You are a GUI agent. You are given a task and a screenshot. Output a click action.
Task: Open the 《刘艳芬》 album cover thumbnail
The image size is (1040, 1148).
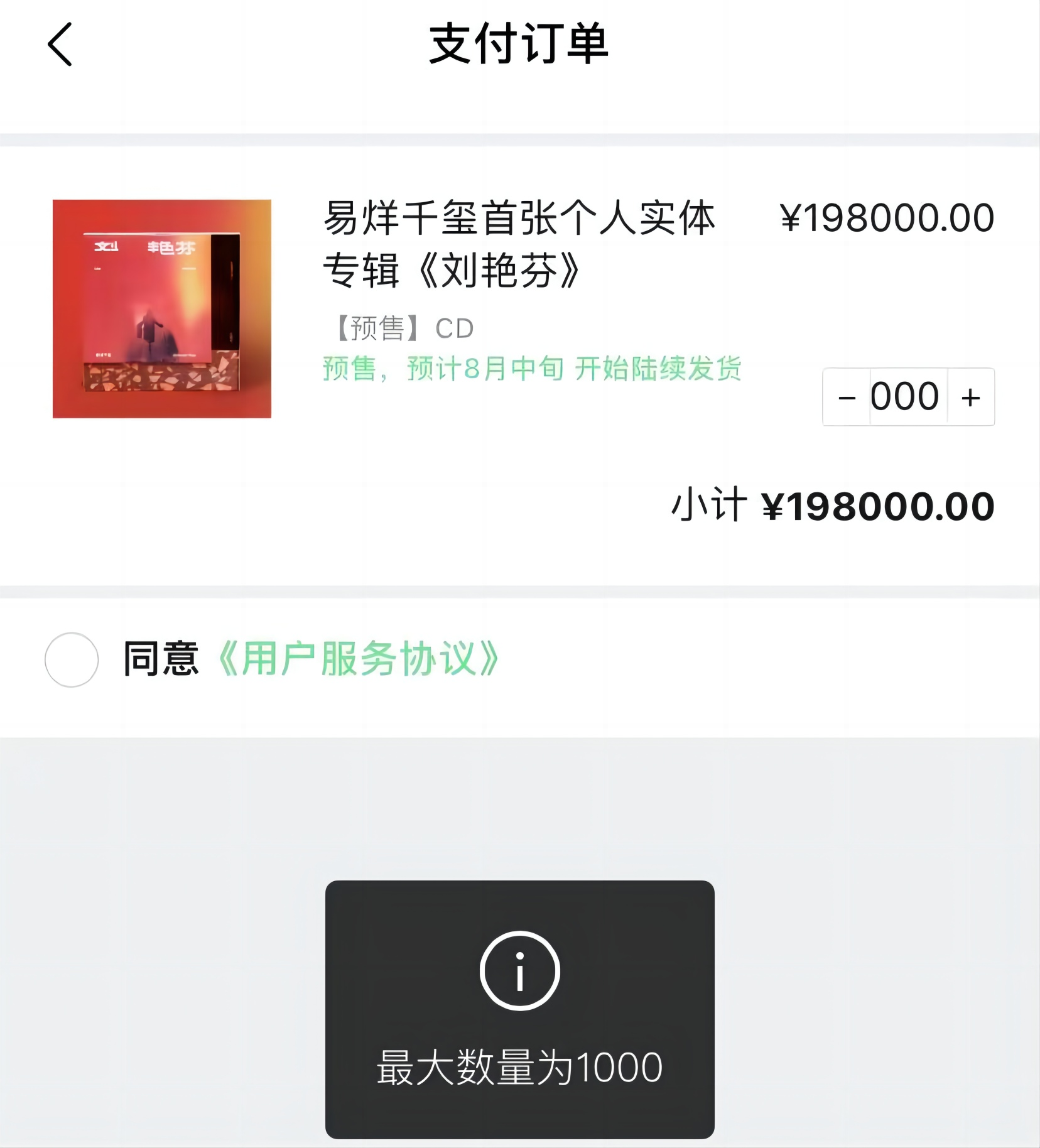pos(162,309)
